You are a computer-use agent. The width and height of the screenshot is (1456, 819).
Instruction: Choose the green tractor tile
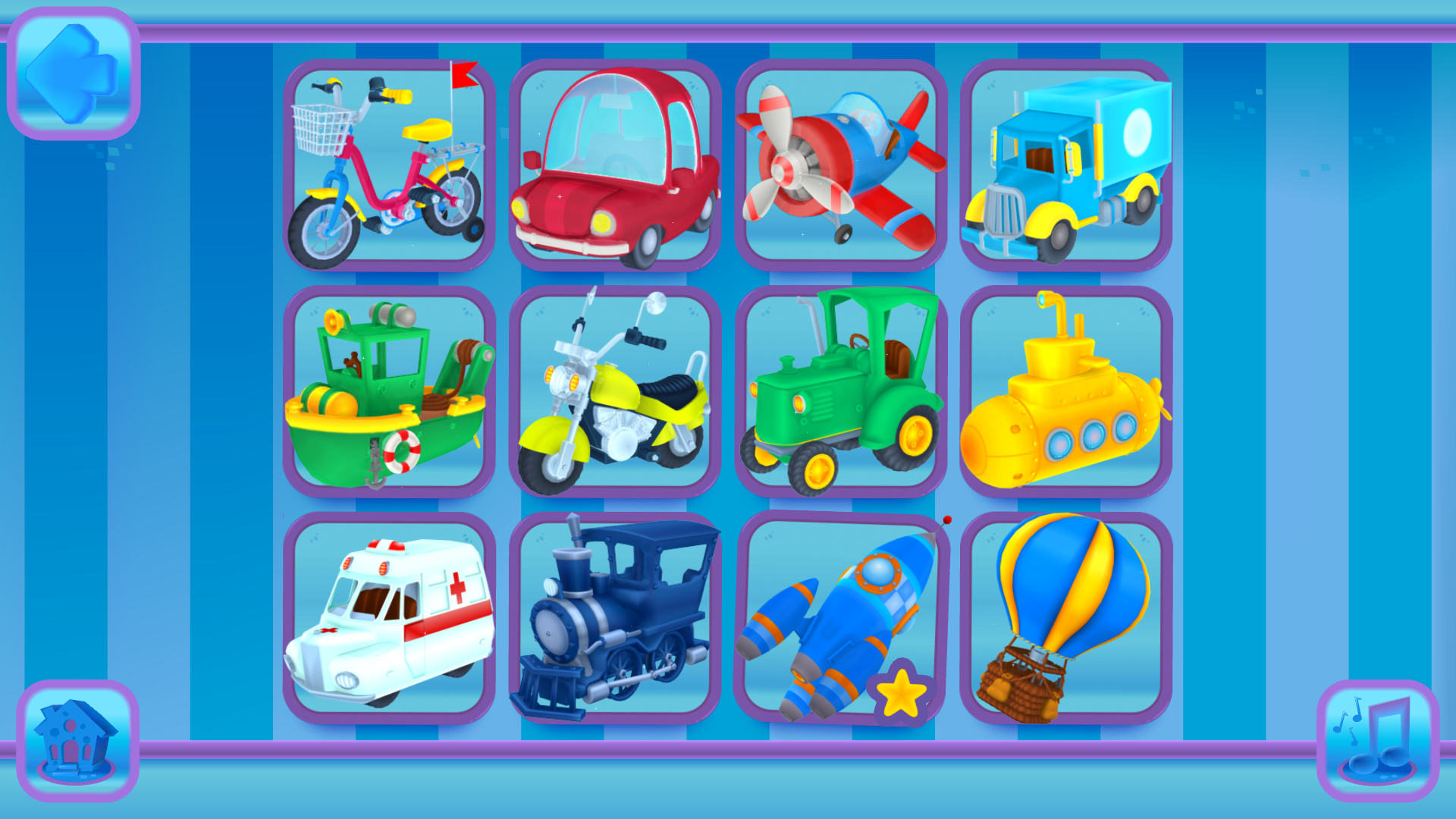pos(840,391)
